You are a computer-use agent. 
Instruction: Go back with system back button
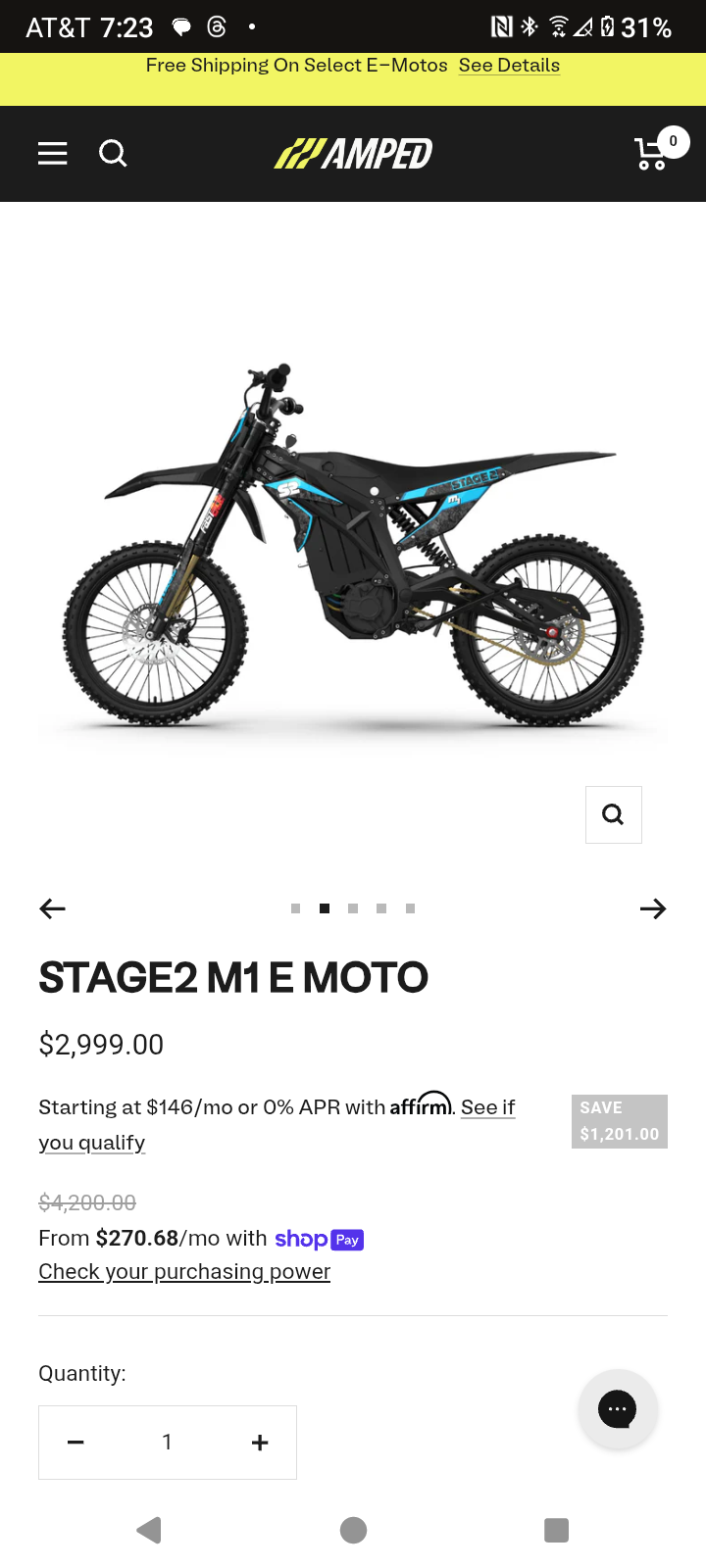pos(149,1530)
